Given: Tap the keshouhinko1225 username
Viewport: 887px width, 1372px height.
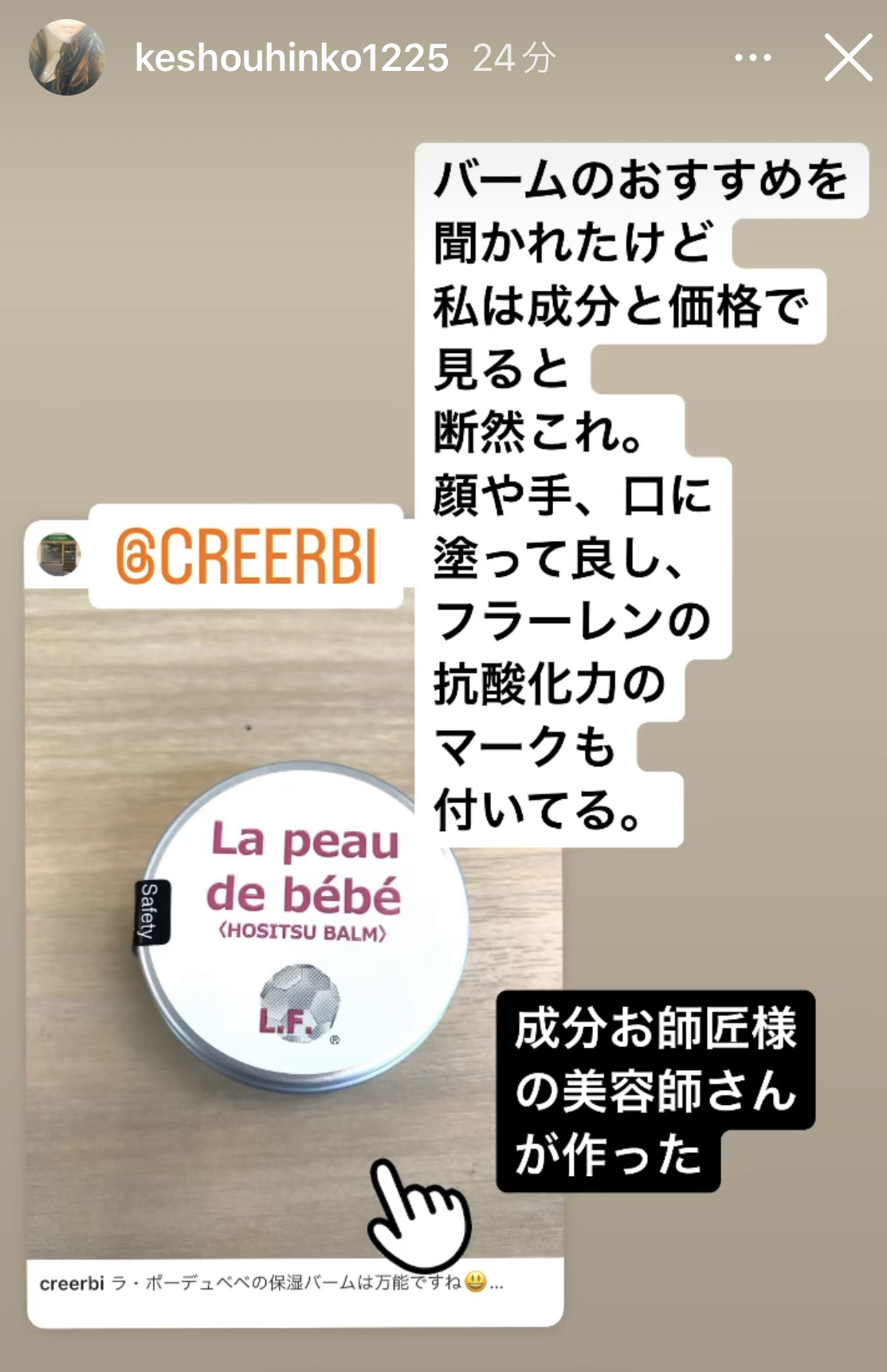Looking at the screenshot, I should (292, 58).
